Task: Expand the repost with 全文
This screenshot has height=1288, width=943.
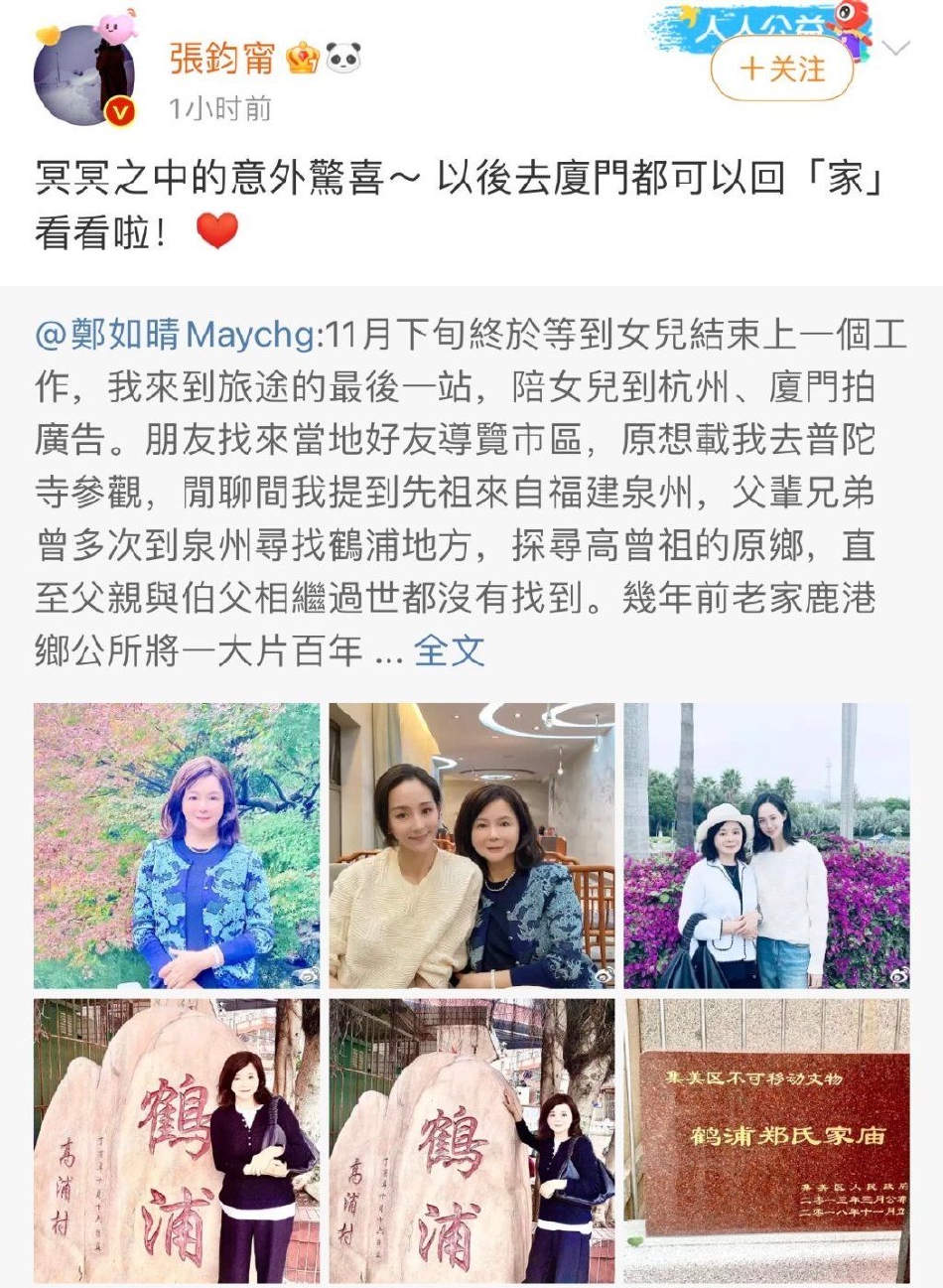Action: coord(449,650)
